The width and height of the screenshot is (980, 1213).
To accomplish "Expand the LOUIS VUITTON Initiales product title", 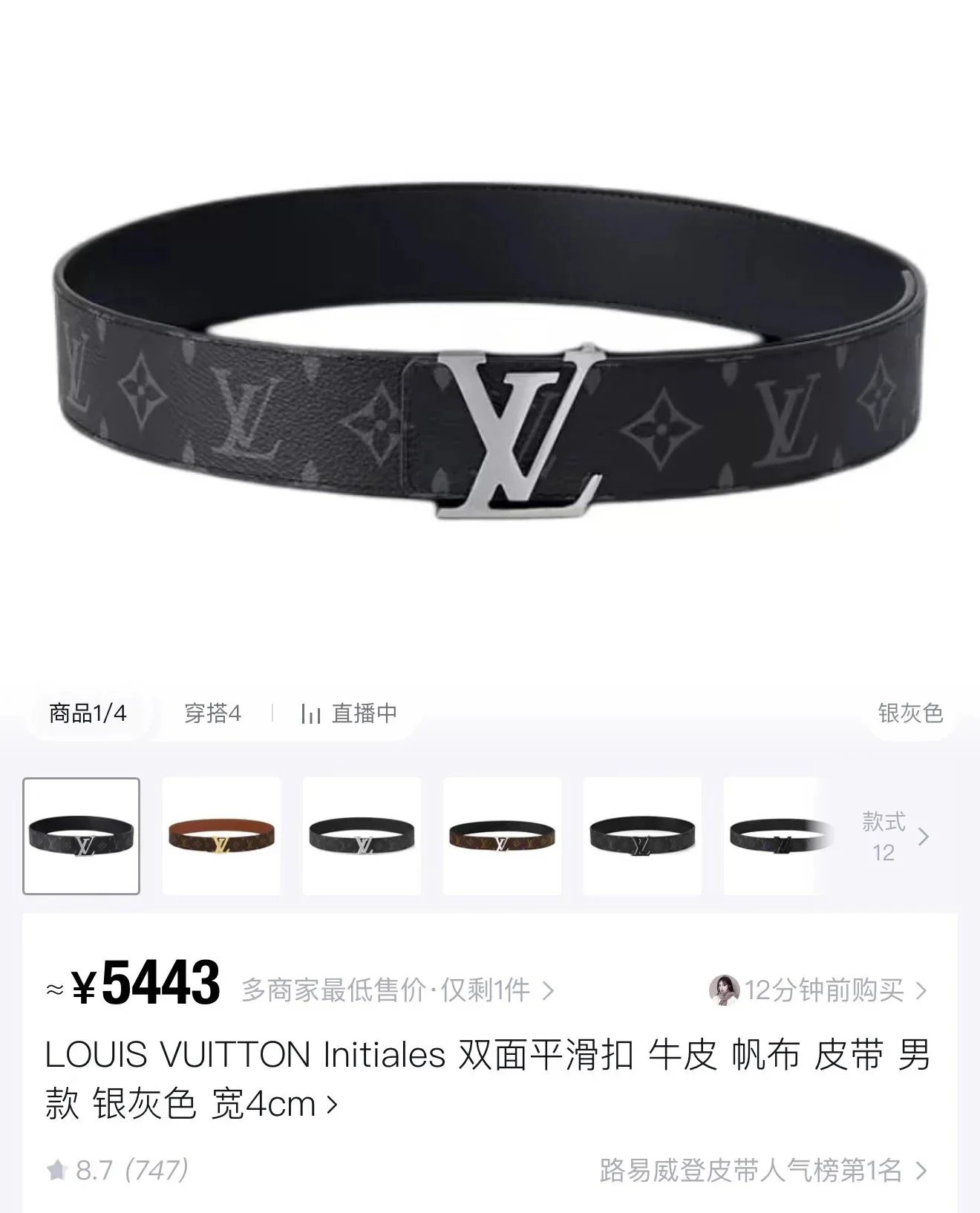I will click(x=486, y=1079).
